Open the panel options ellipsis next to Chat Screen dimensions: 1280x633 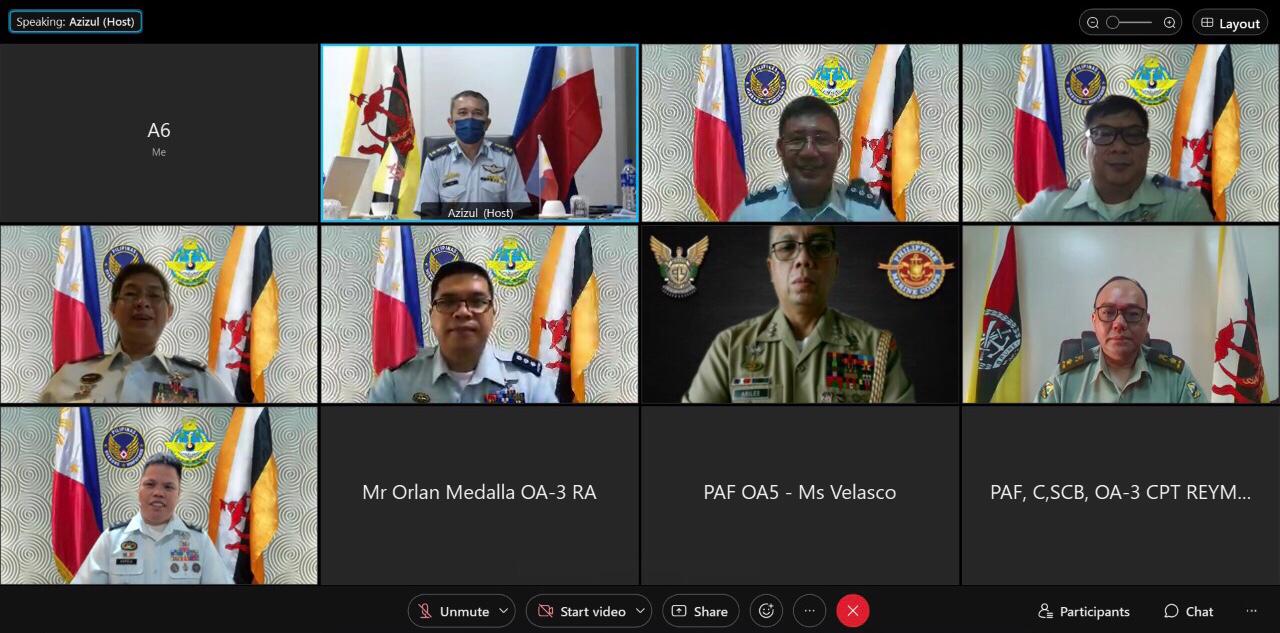tap(1251, 611)
